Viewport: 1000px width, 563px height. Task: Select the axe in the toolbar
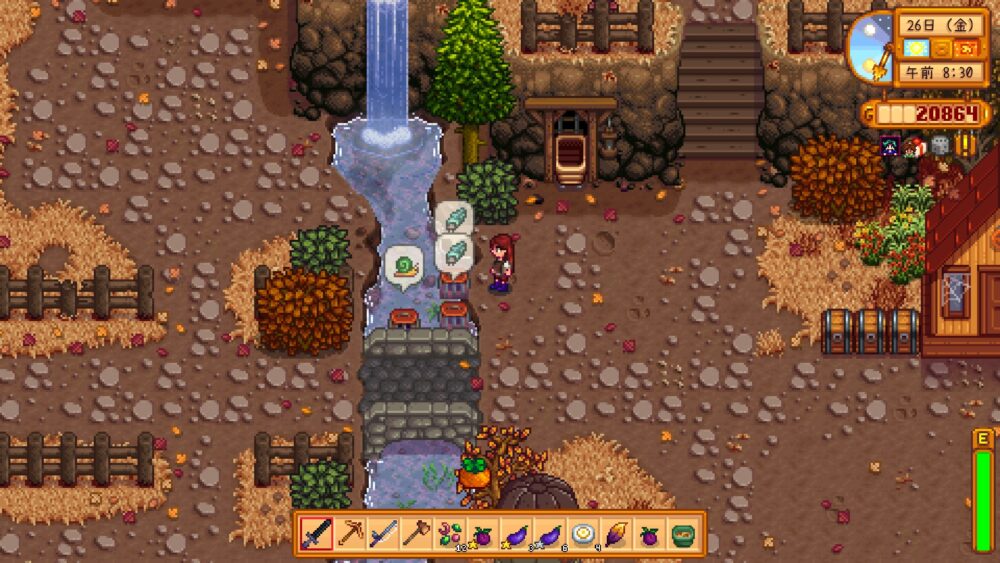click(416, 534)
